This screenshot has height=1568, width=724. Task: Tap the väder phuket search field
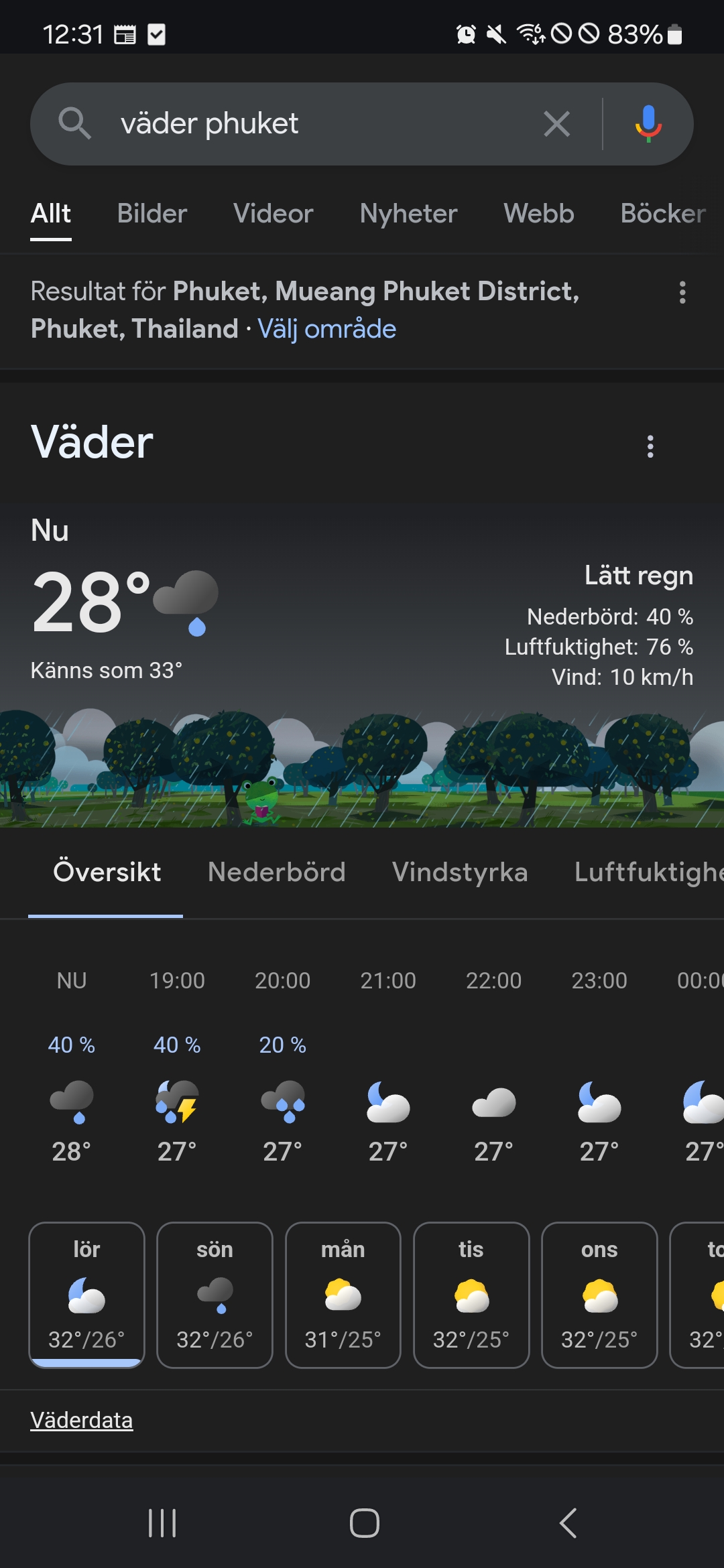click(322, 124)
